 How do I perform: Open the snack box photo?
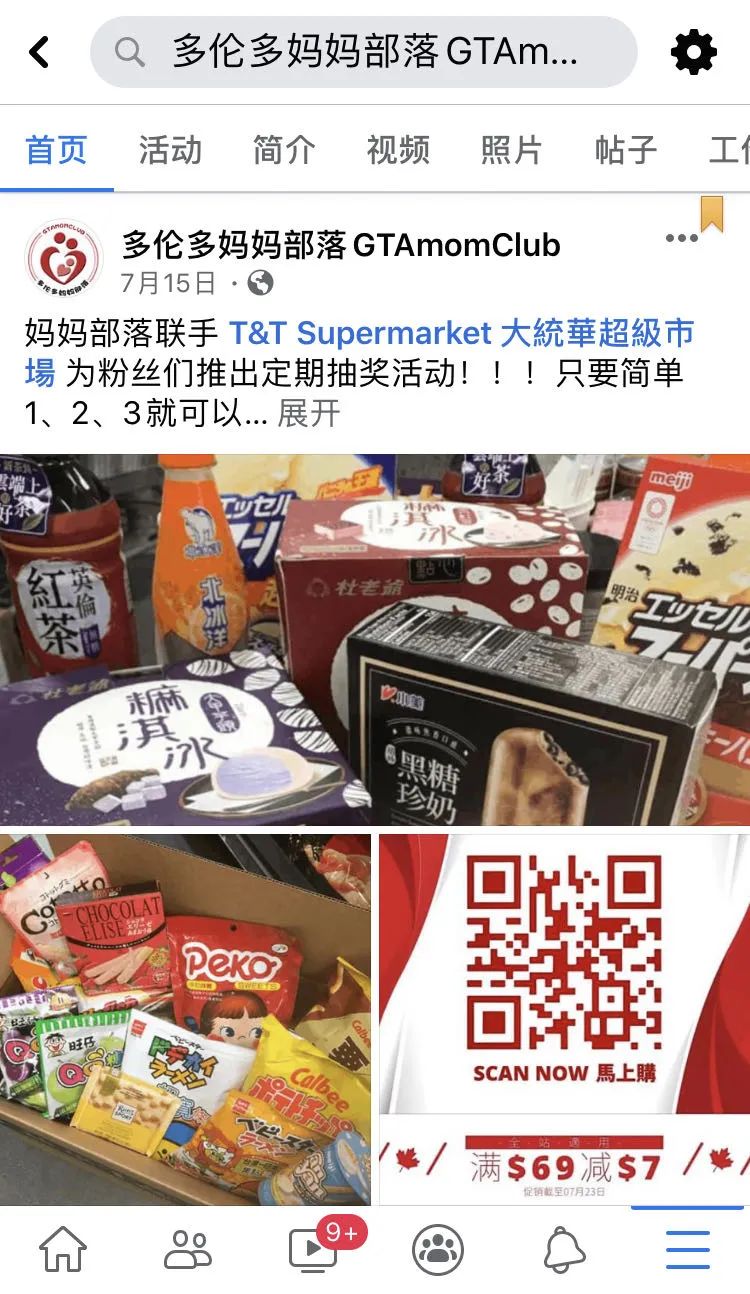pos(185,1020)
